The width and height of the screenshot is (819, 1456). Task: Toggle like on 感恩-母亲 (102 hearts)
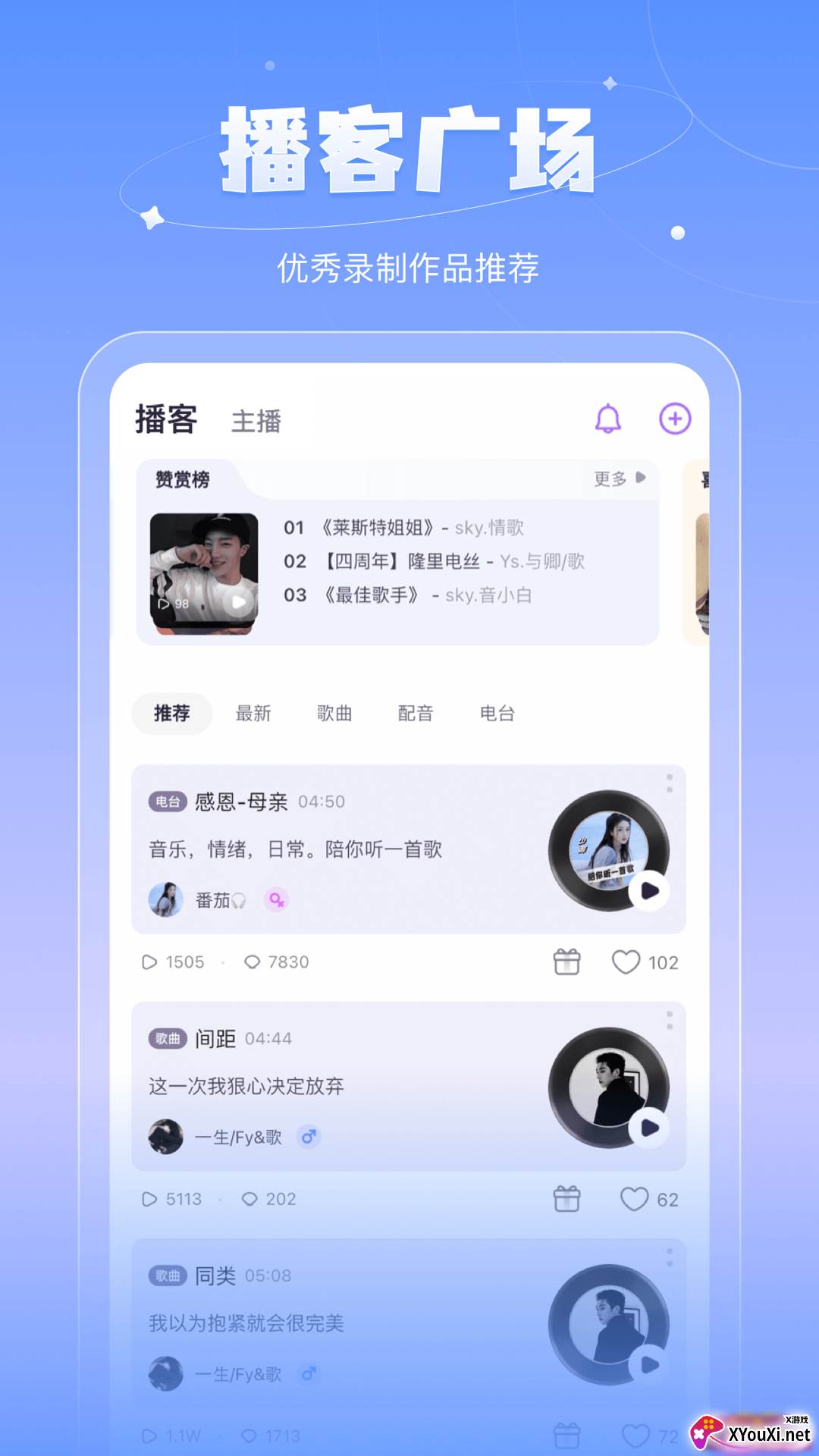point(626,962)
